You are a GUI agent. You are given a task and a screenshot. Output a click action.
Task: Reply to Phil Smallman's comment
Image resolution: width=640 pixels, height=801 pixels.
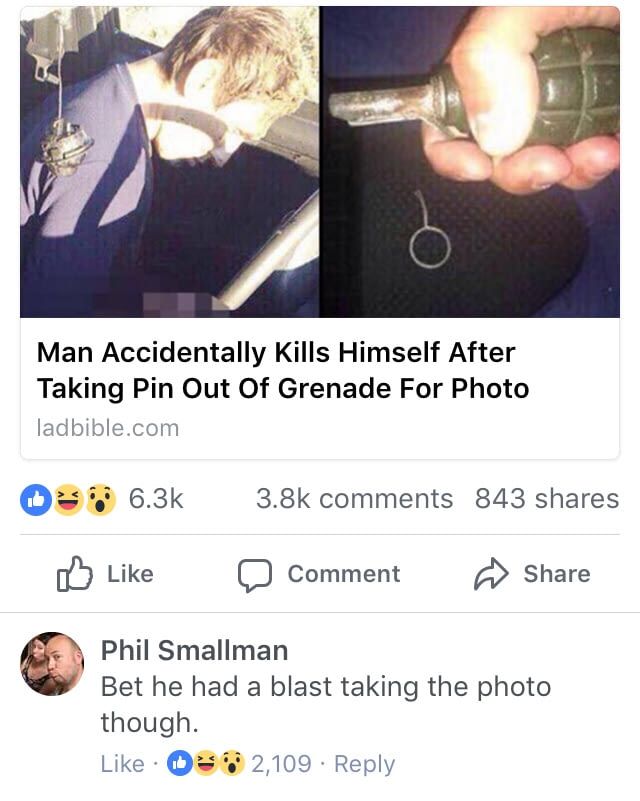pos(364,764)
